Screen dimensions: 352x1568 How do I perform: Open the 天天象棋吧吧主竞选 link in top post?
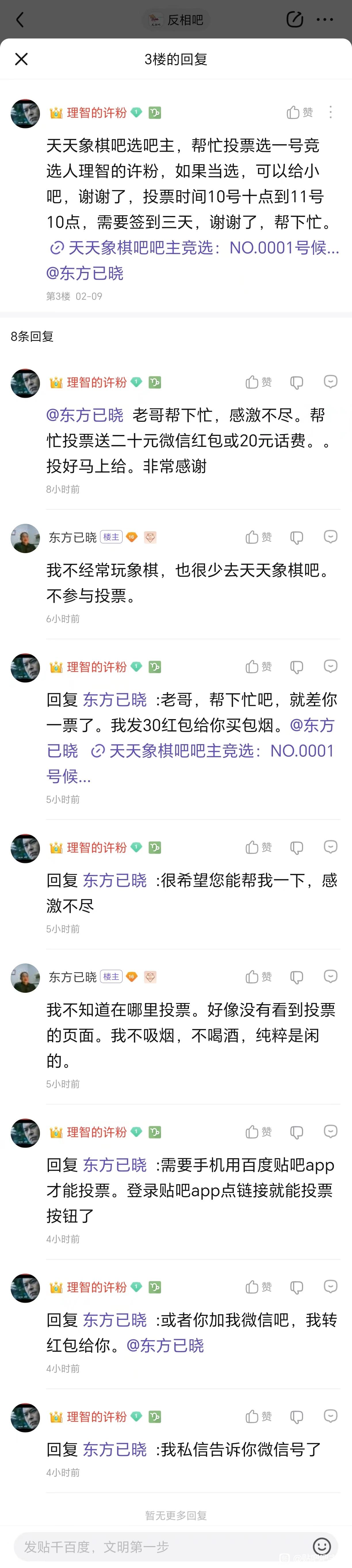(194, 248)
